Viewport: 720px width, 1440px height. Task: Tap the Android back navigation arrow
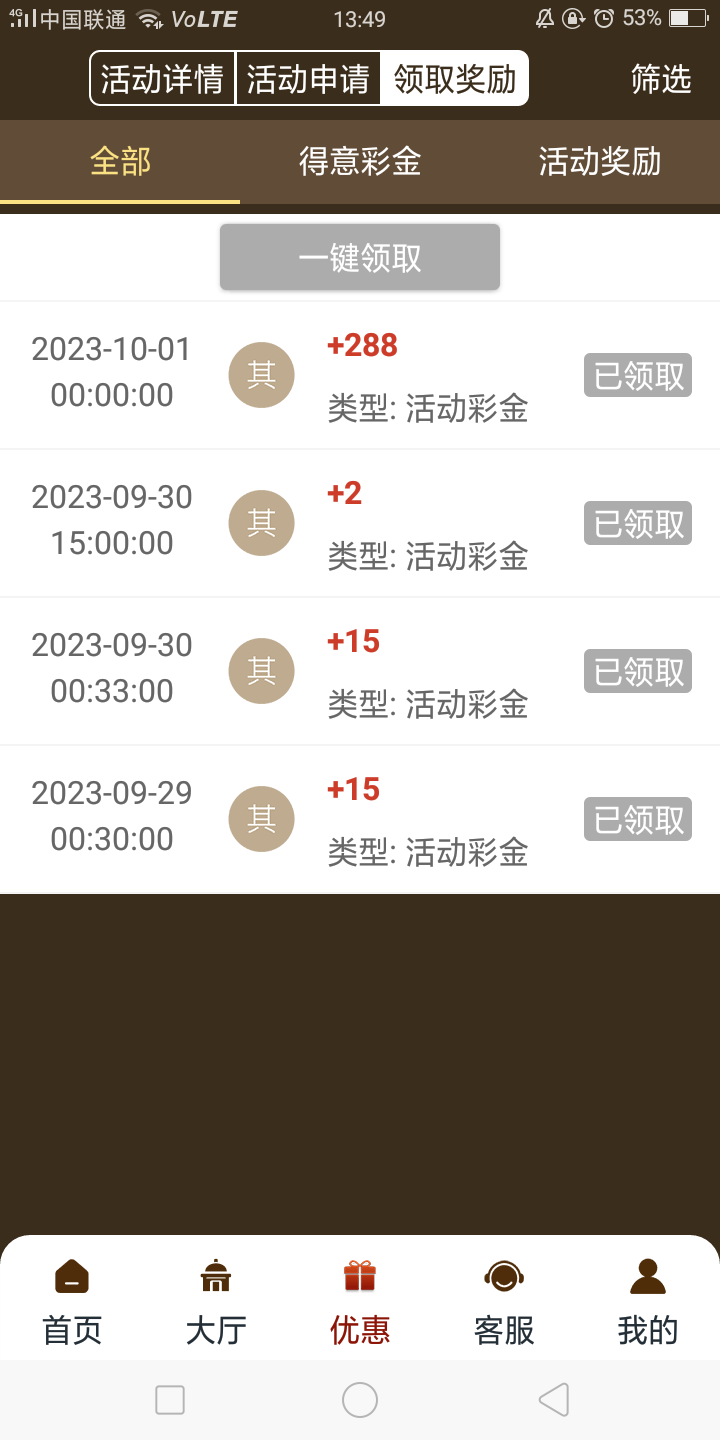coord(553,1400)
